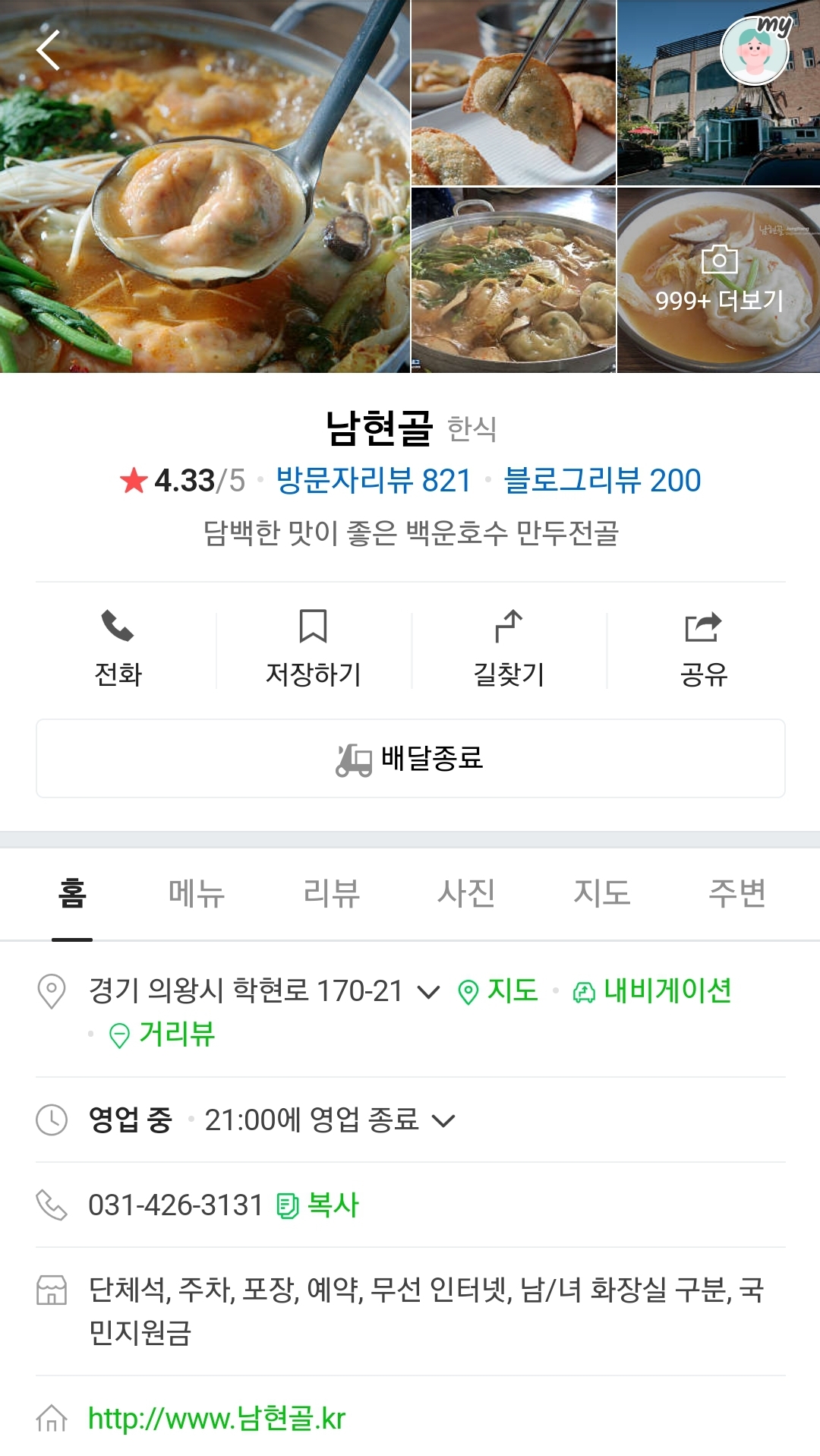Expand the 21:00 closing hours chevron
Screen dimensions: 820x1456
445,1120
